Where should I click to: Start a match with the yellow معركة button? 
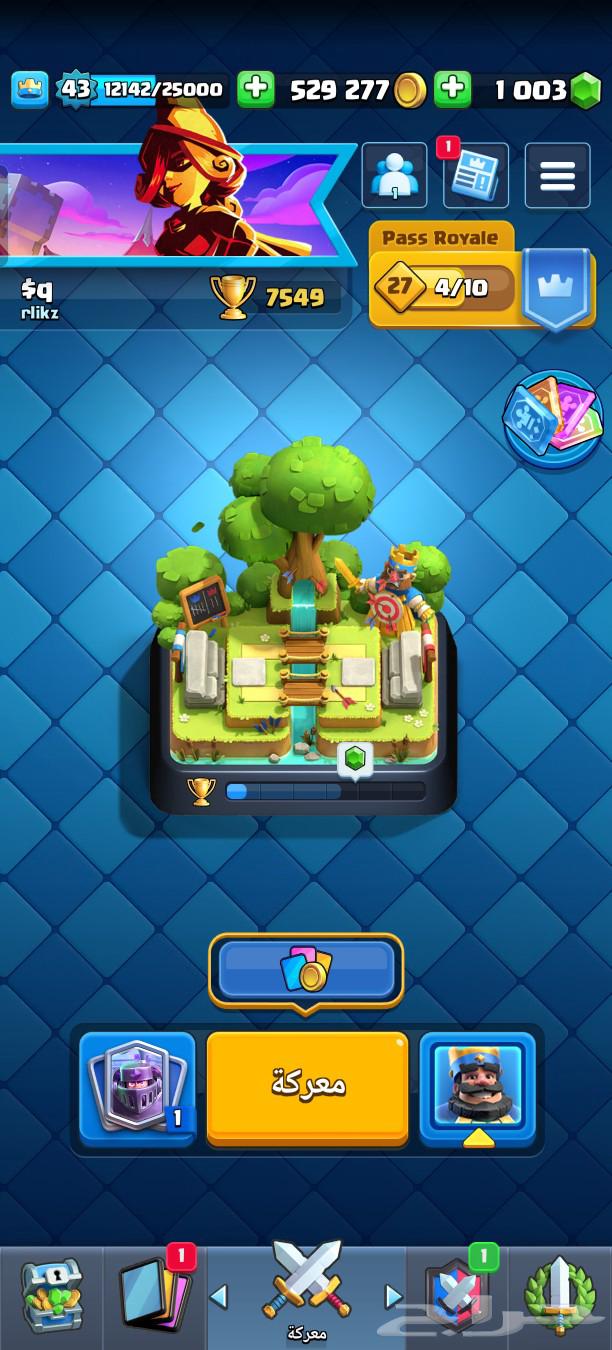[x=307, y=1088]
